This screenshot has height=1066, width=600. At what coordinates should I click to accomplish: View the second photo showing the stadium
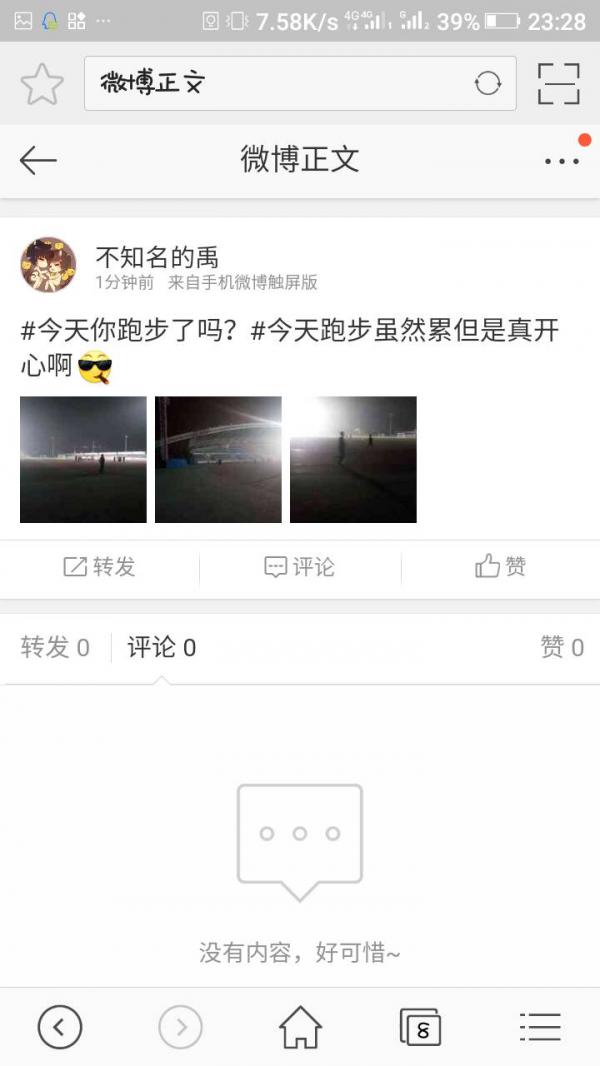218,459
